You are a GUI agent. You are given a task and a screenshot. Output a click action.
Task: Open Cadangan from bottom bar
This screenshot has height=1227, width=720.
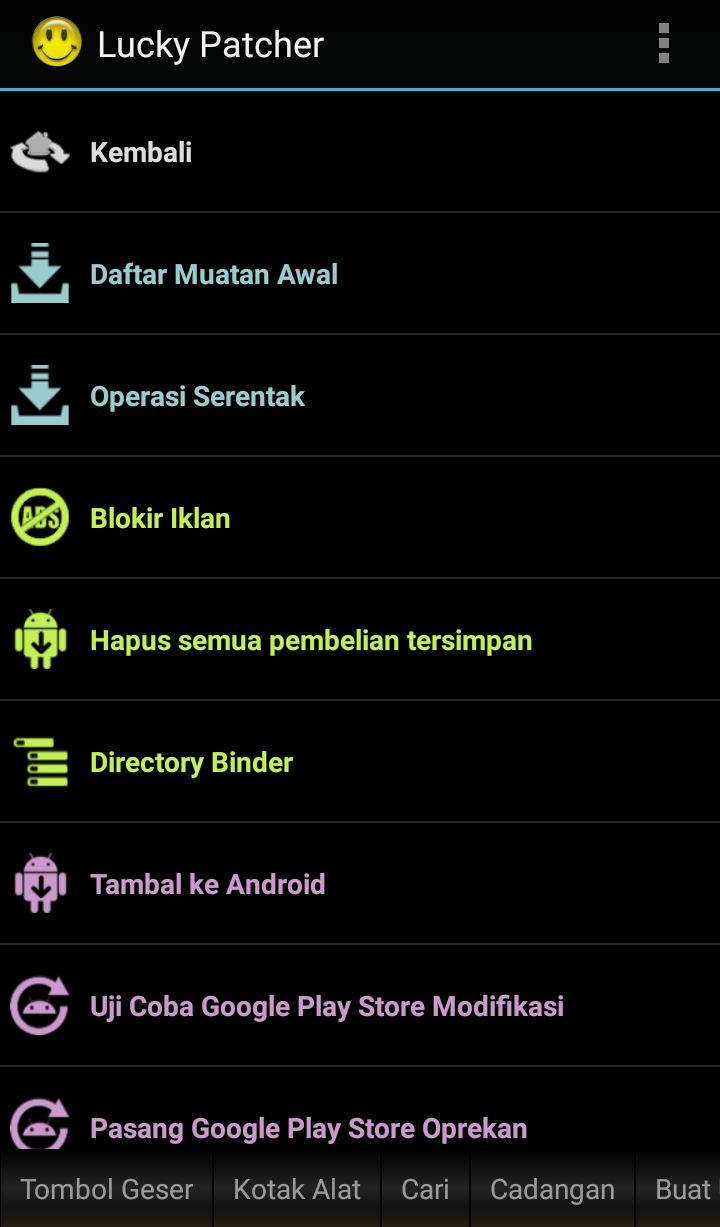(x=552, y=1189)
